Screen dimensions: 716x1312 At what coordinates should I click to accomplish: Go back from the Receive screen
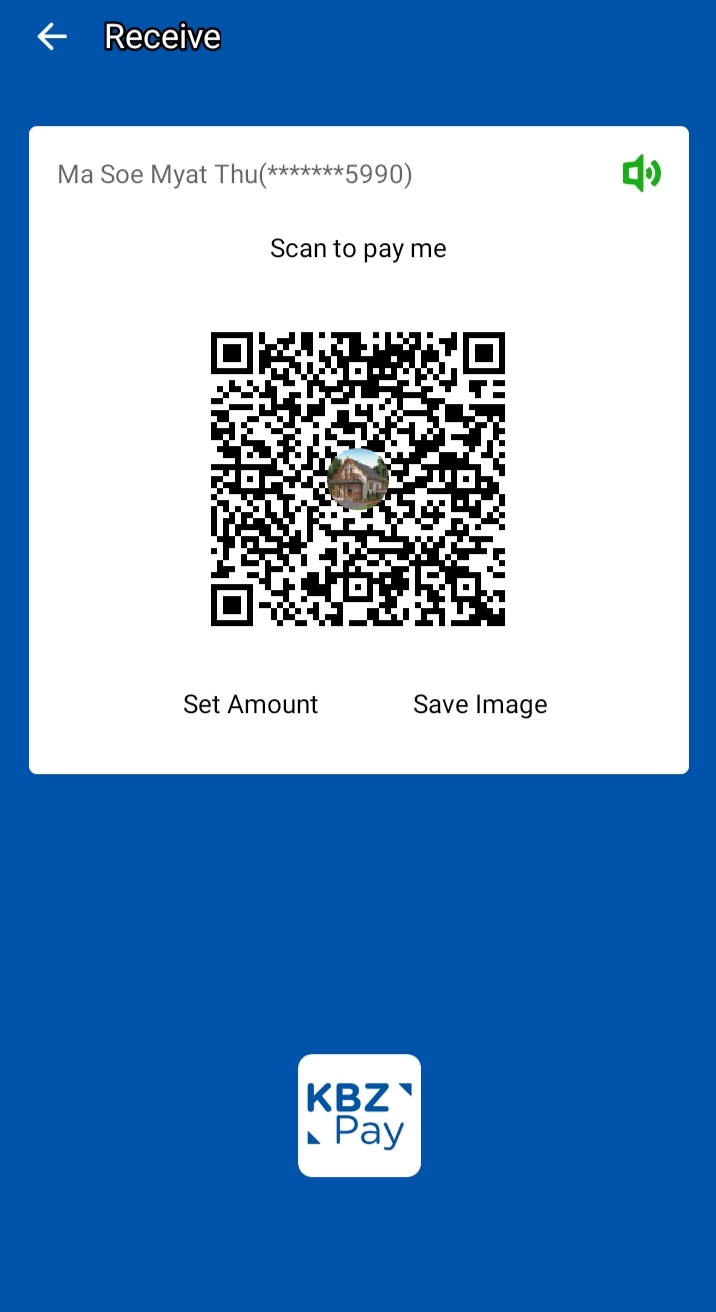tap(51, 38)
